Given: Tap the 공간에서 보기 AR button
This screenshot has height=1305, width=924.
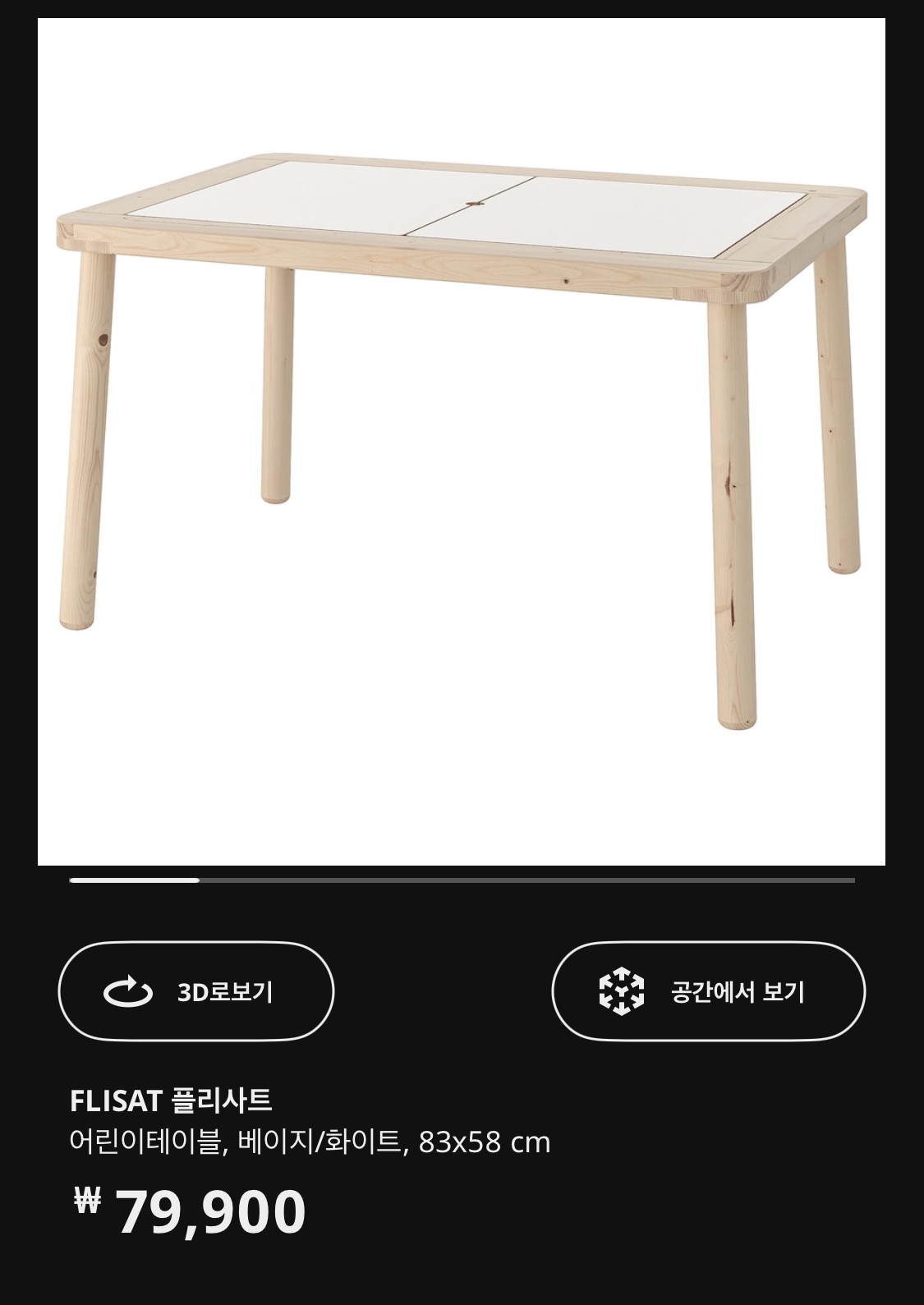Looking at the screenshot, I should pyautogui.click(x=708, y=991).
